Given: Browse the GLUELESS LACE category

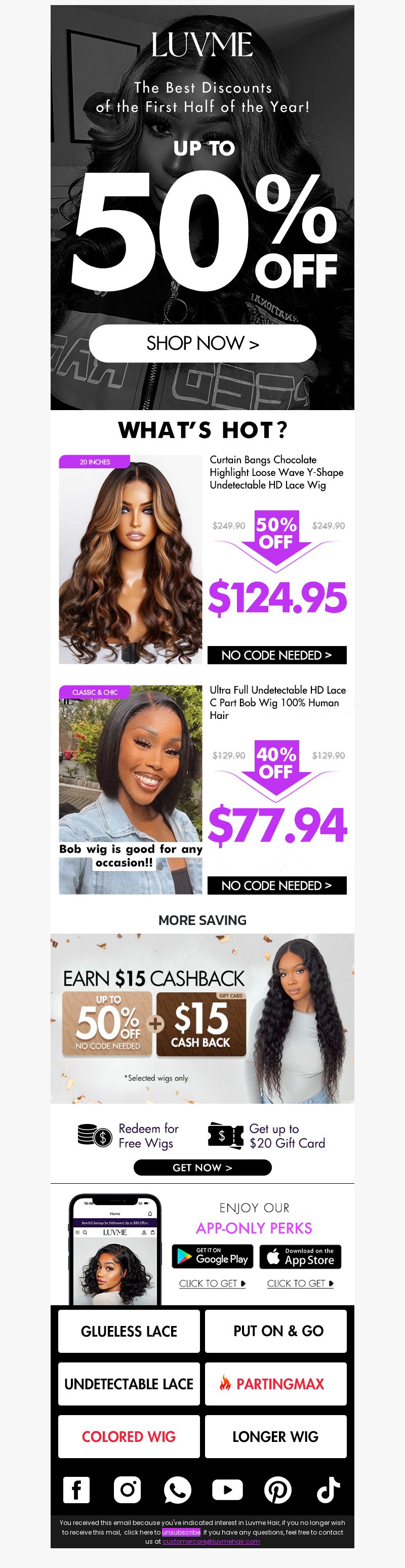Looking at the screenshot, I should click(129, 1331).
